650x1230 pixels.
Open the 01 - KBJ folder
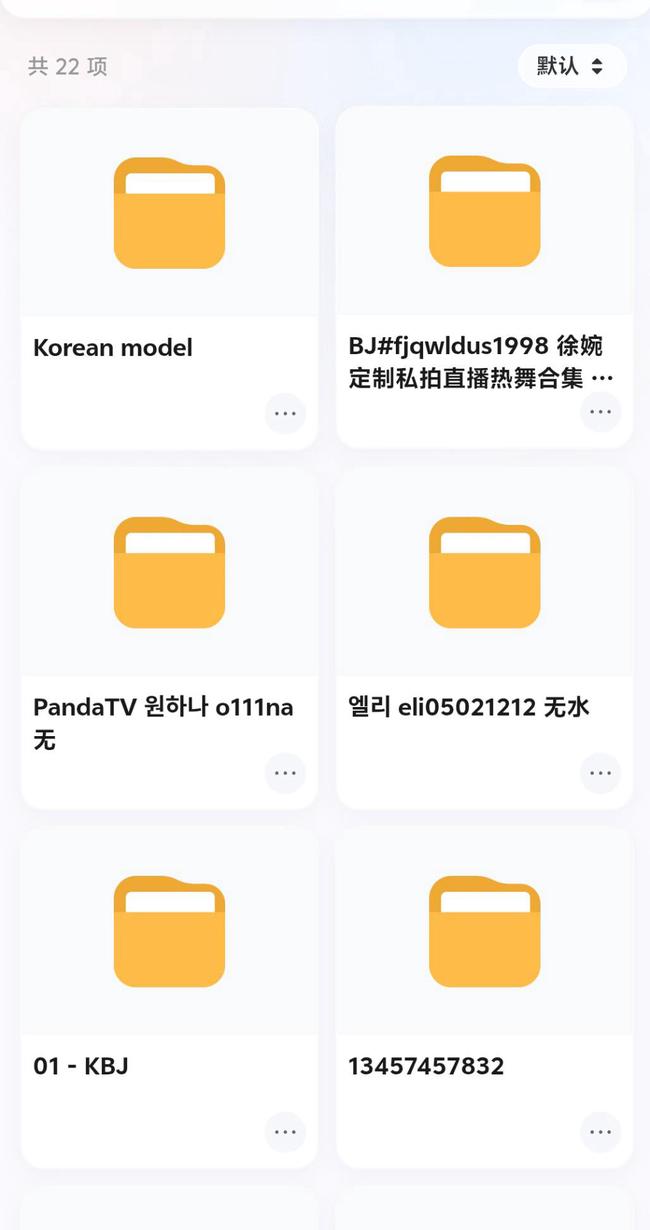tap(169, 932)
